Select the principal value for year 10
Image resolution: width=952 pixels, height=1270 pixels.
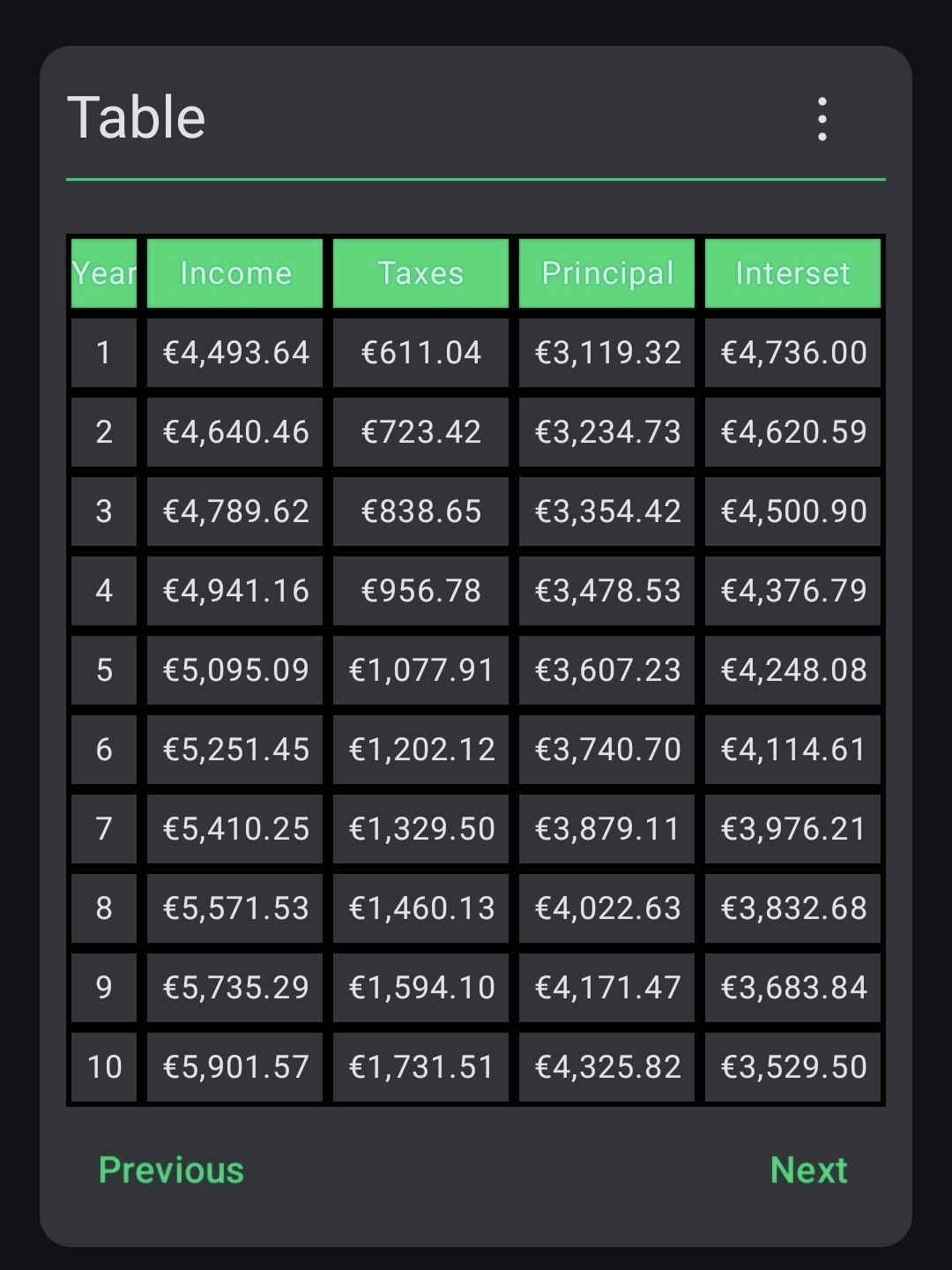[606, 1066]
